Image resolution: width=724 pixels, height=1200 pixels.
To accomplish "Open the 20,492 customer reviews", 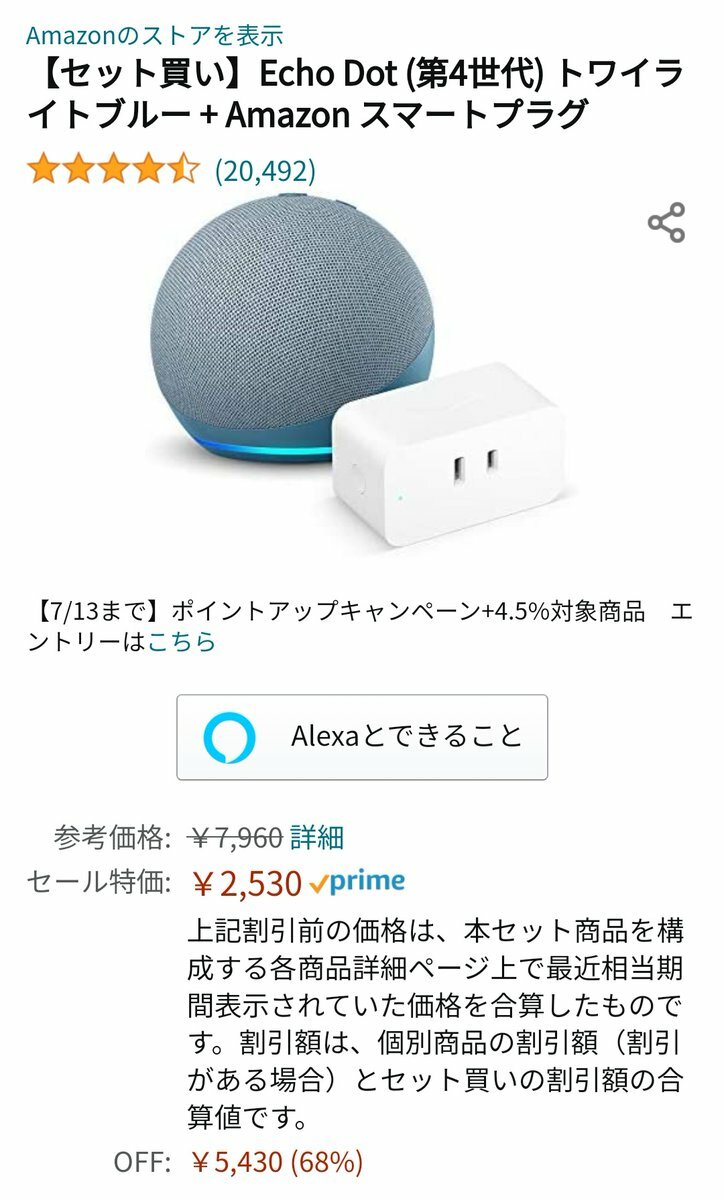I will tap(265, 171).
